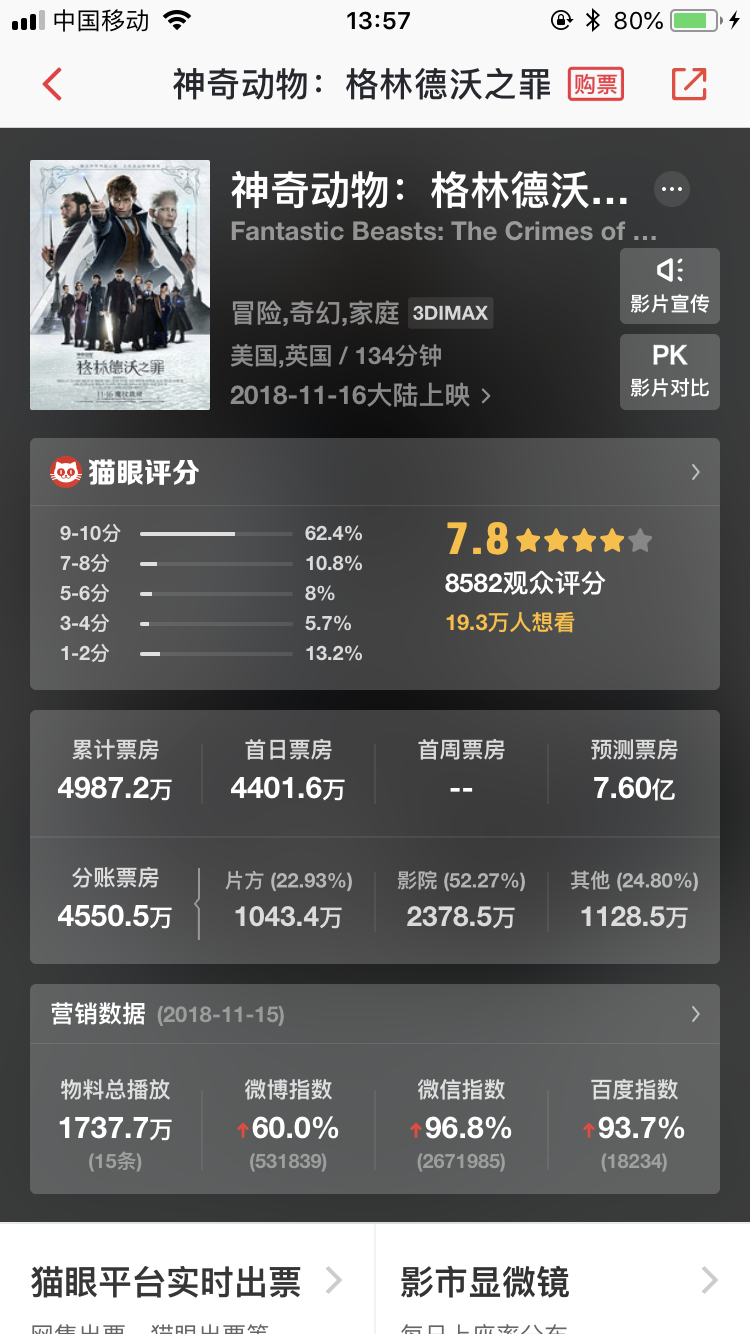Open release date details 2018-11-16大陆上映

tap(360, 395)
